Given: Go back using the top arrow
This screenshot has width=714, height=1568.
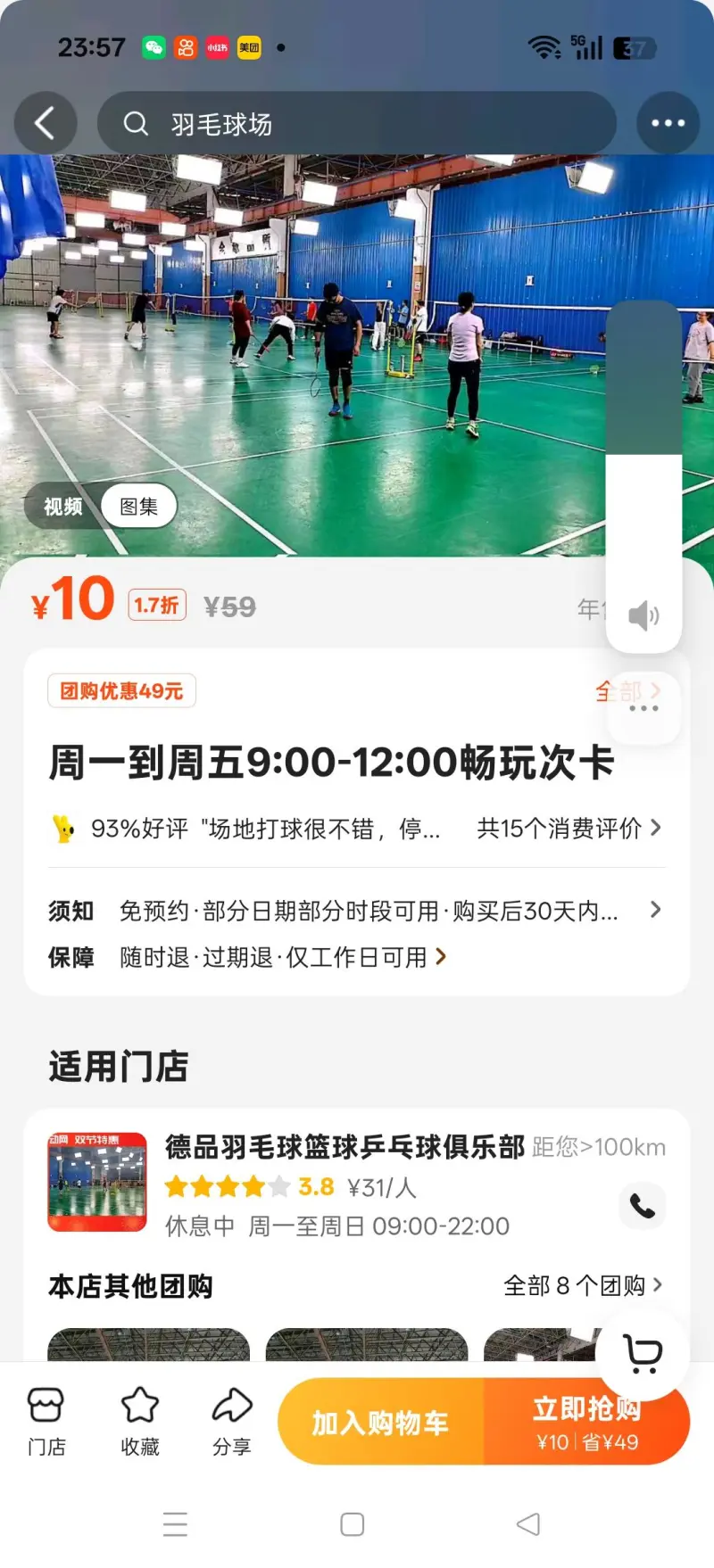Looking at the screenshot, I should pyautogui.click(x=45, y=123).
